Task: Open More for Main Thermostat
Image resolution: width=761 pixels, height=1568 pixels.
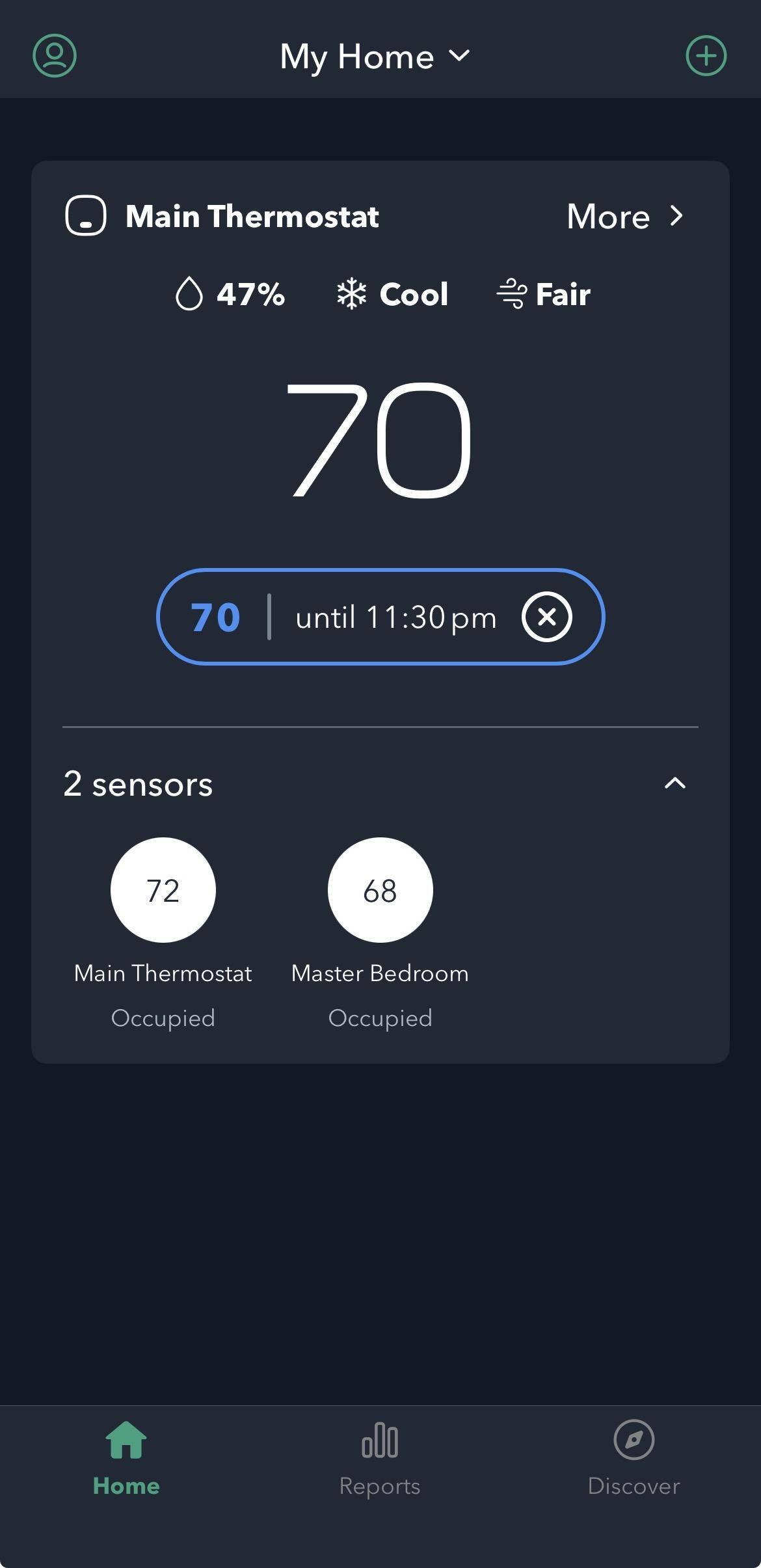Action: (624, 216)
